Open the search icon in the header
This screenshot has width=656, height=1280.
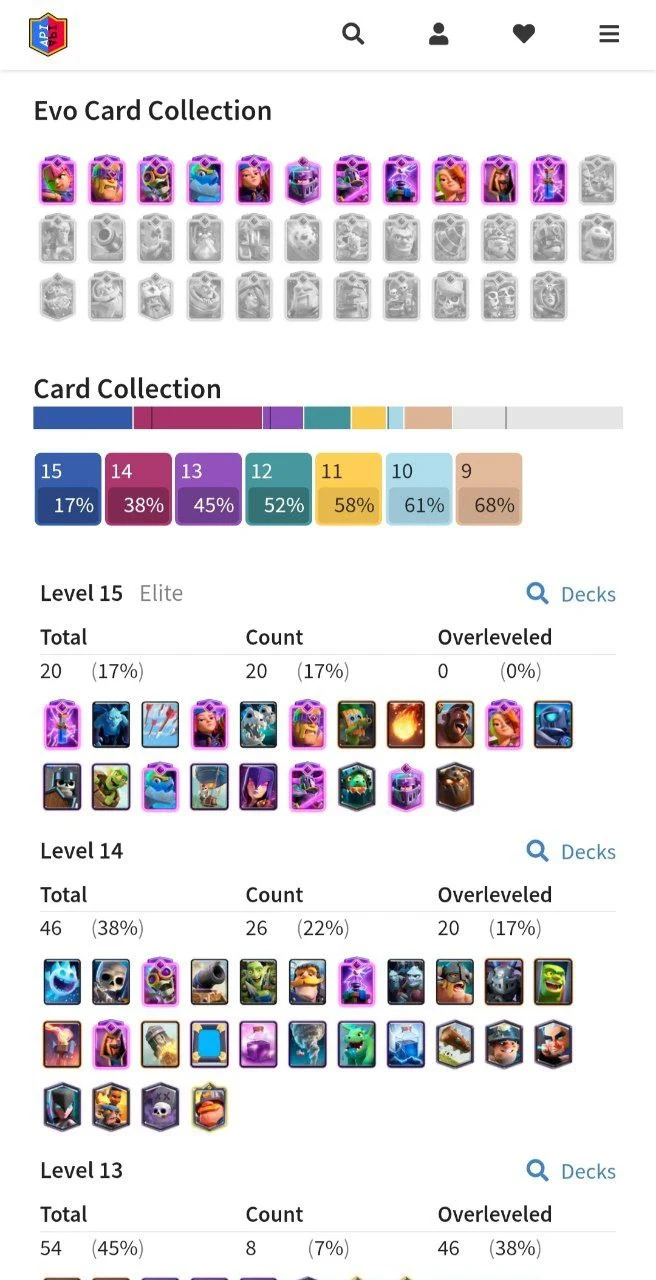click(353, 34)
